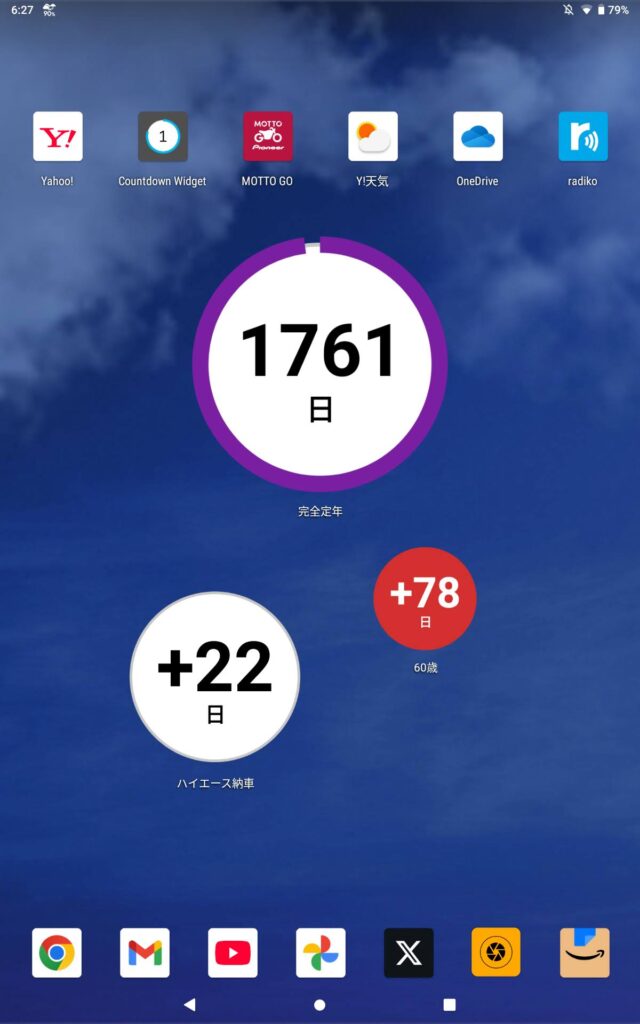The width and height of the screenshot is (640, 1024).
Task: Open the Amazon shopping app
Action: 584,952
